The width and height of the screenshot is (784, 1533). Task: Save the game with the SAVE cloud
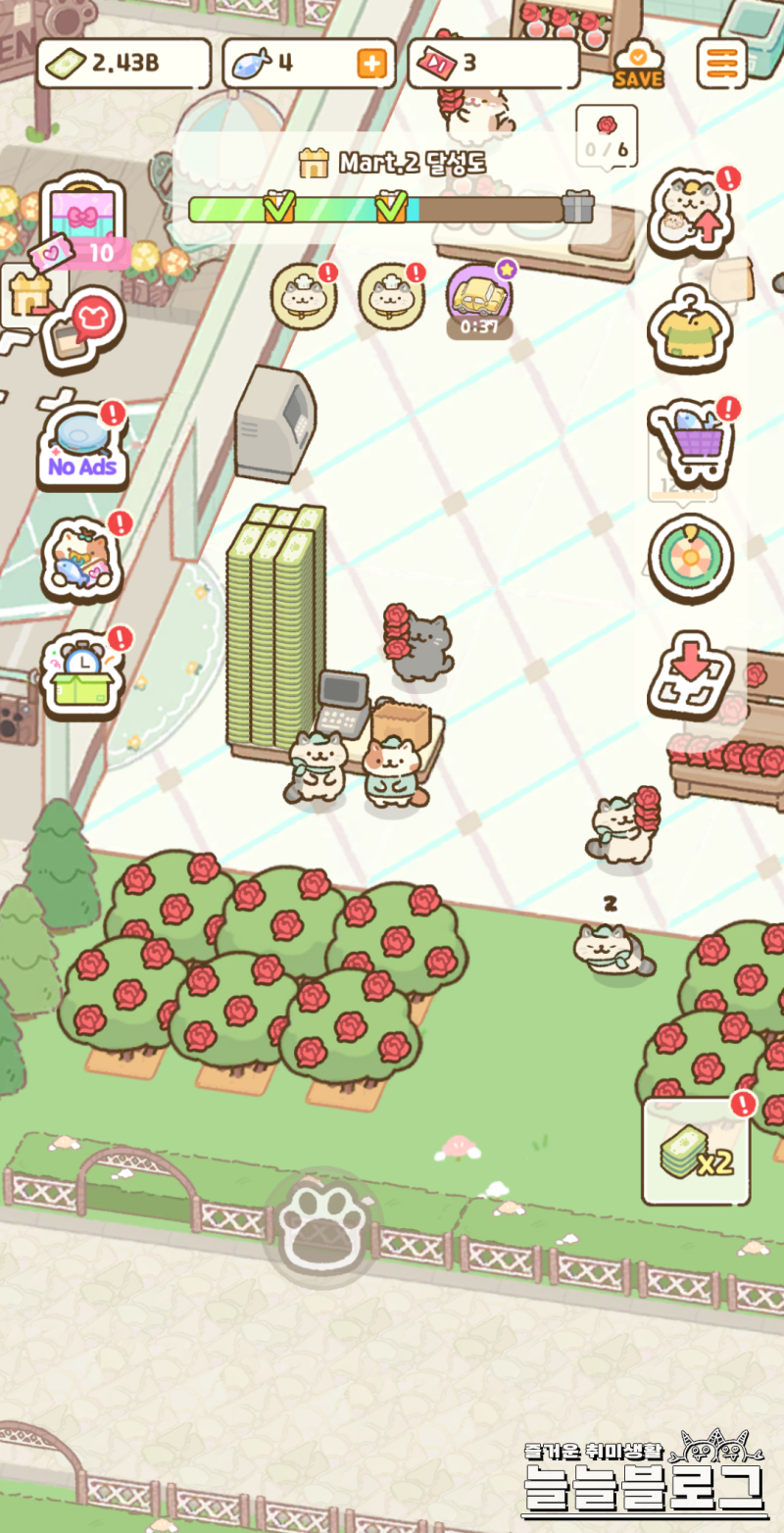click(638, 65)
